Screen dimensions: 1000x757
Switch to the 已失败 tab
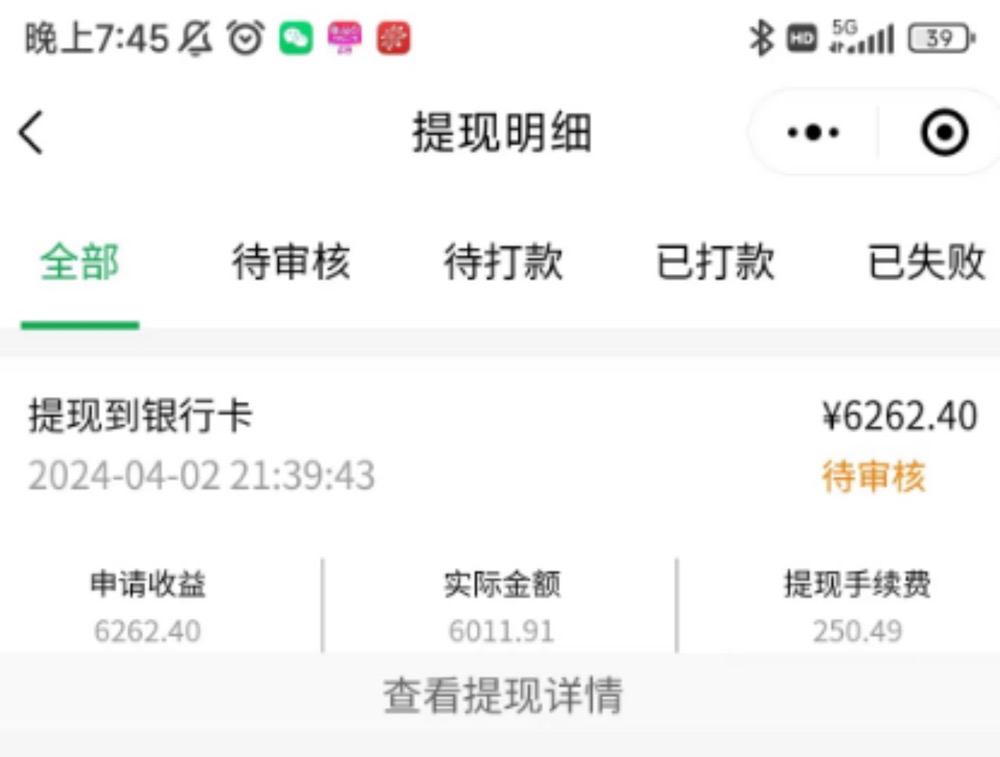click(926, 263)
